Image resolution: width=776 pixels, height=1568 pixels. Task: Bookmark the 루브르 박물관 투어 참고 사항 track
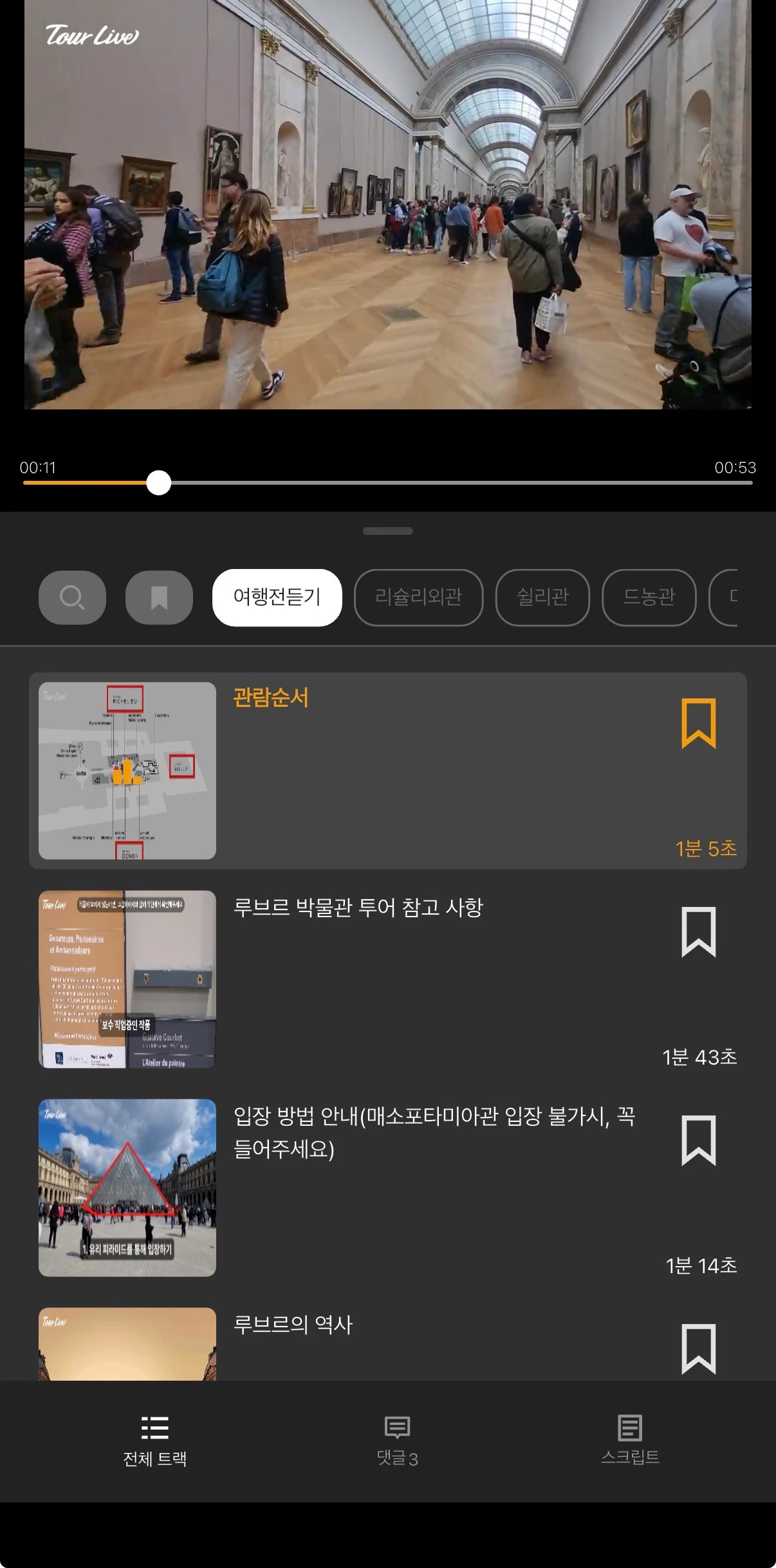tap(698, 932)
